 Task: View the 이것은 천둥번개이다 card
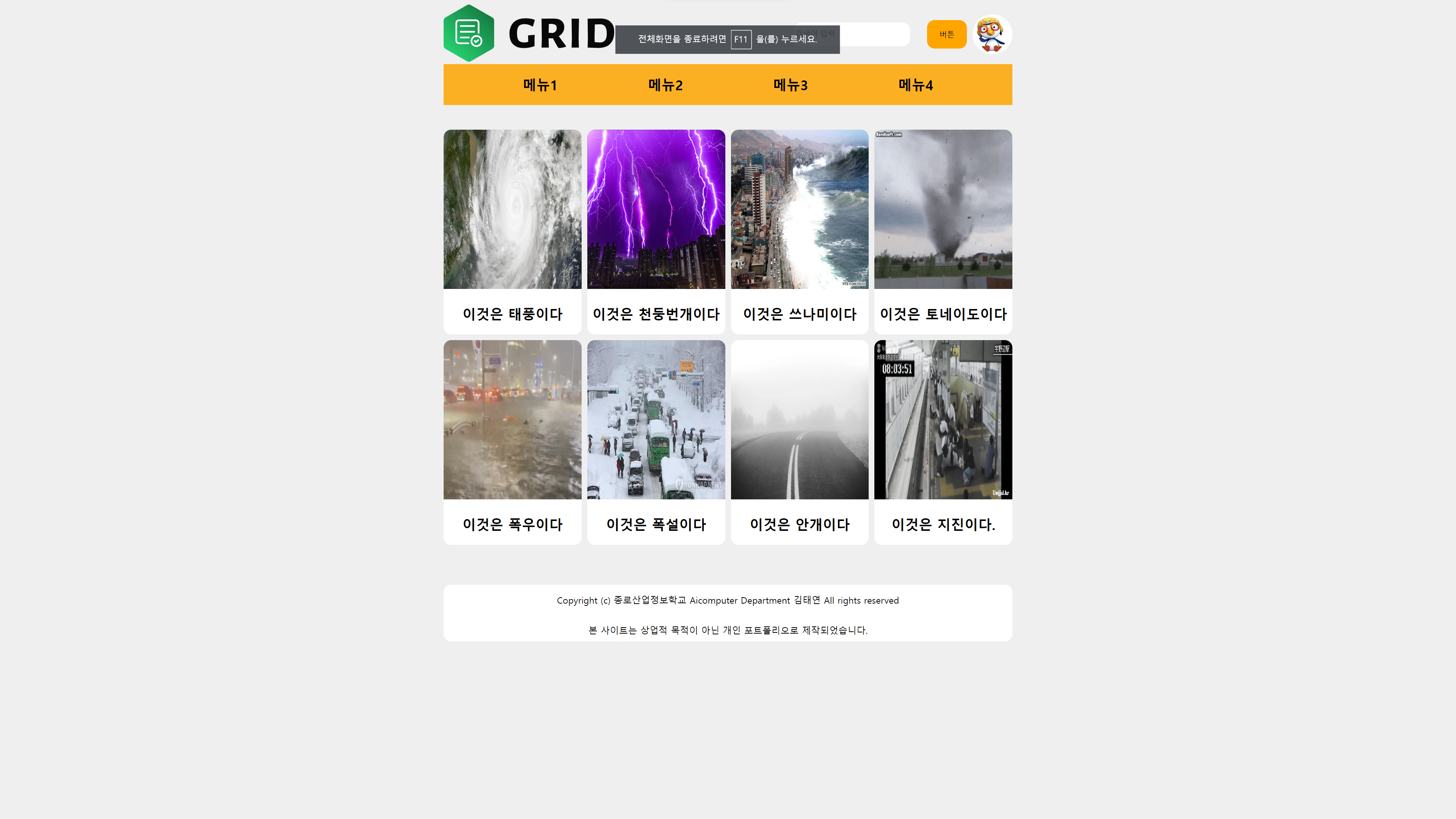tap(656, 232)
